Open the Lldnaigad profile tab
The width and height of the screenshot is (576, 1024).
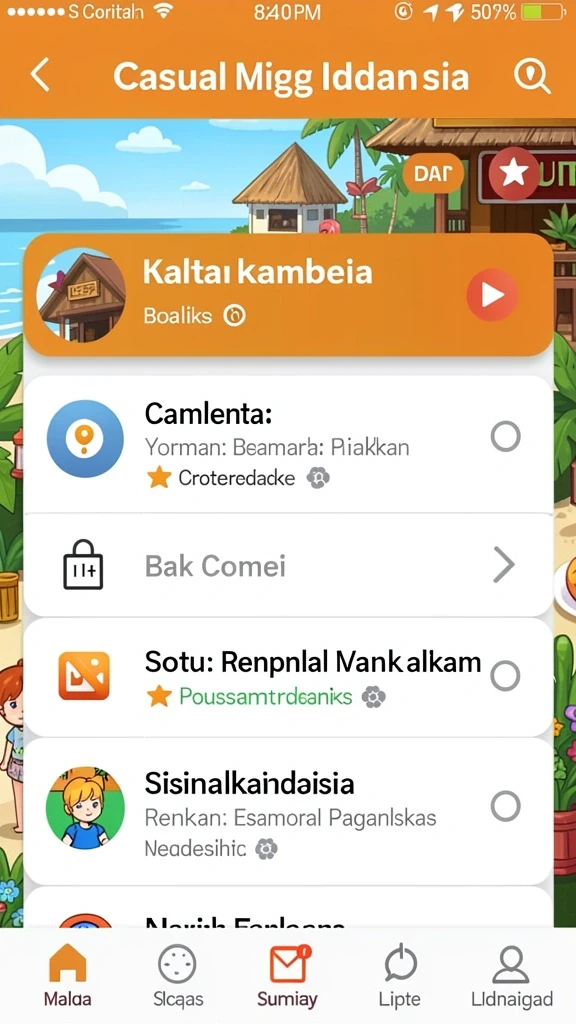[511, 974]
